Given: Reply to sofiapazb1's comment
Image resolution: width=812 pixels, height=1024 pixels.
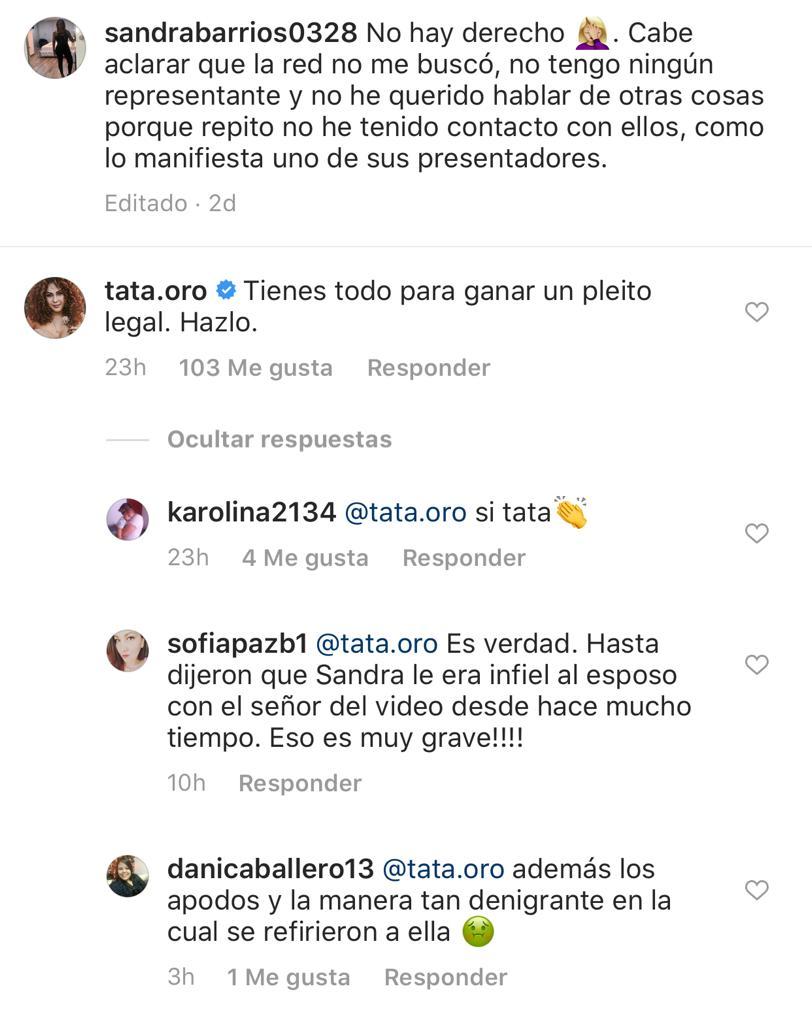Looking at the screenshot, I should point(299,783).
